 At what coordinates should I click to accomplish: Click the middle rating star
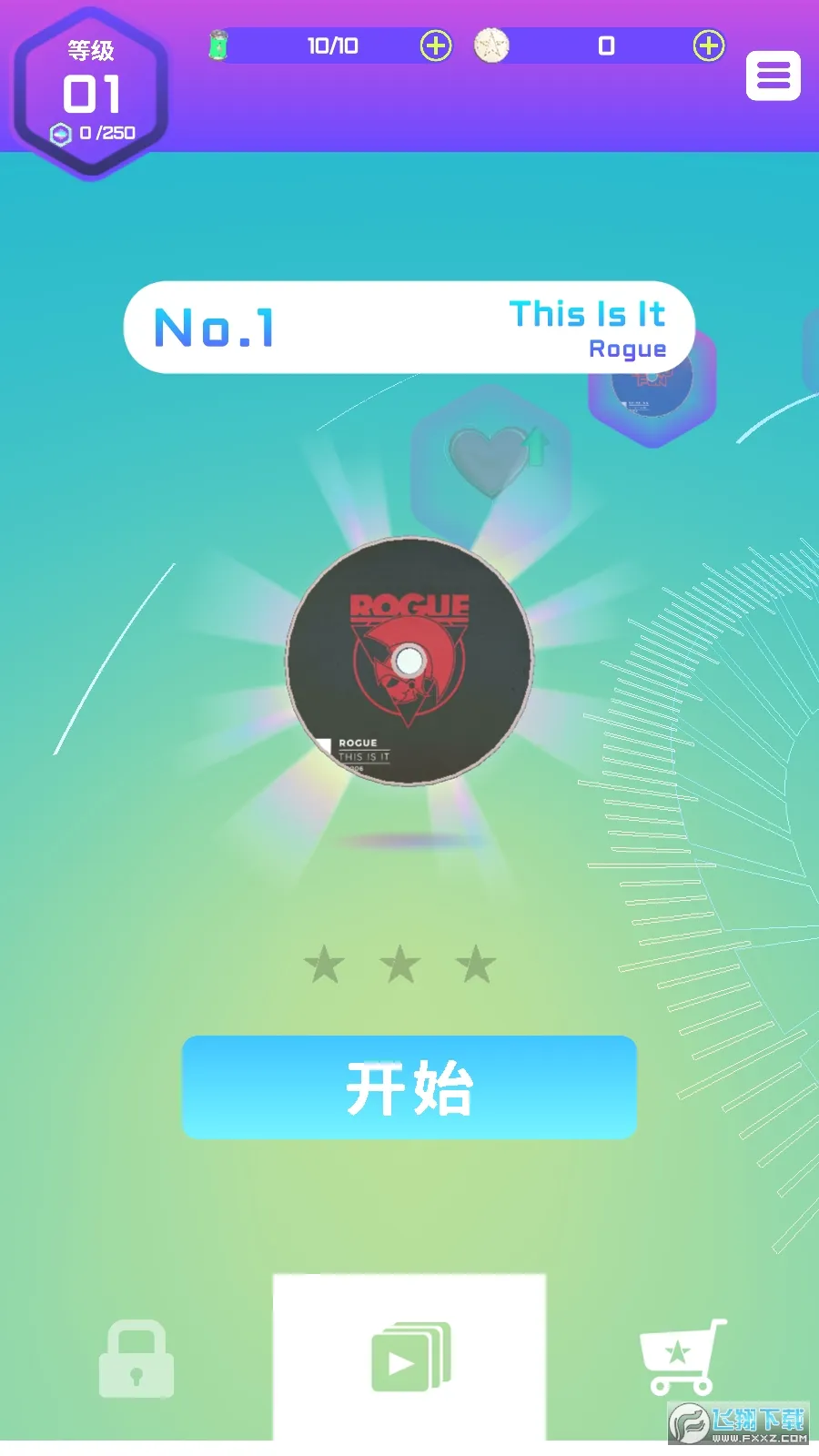click(403, 965)
